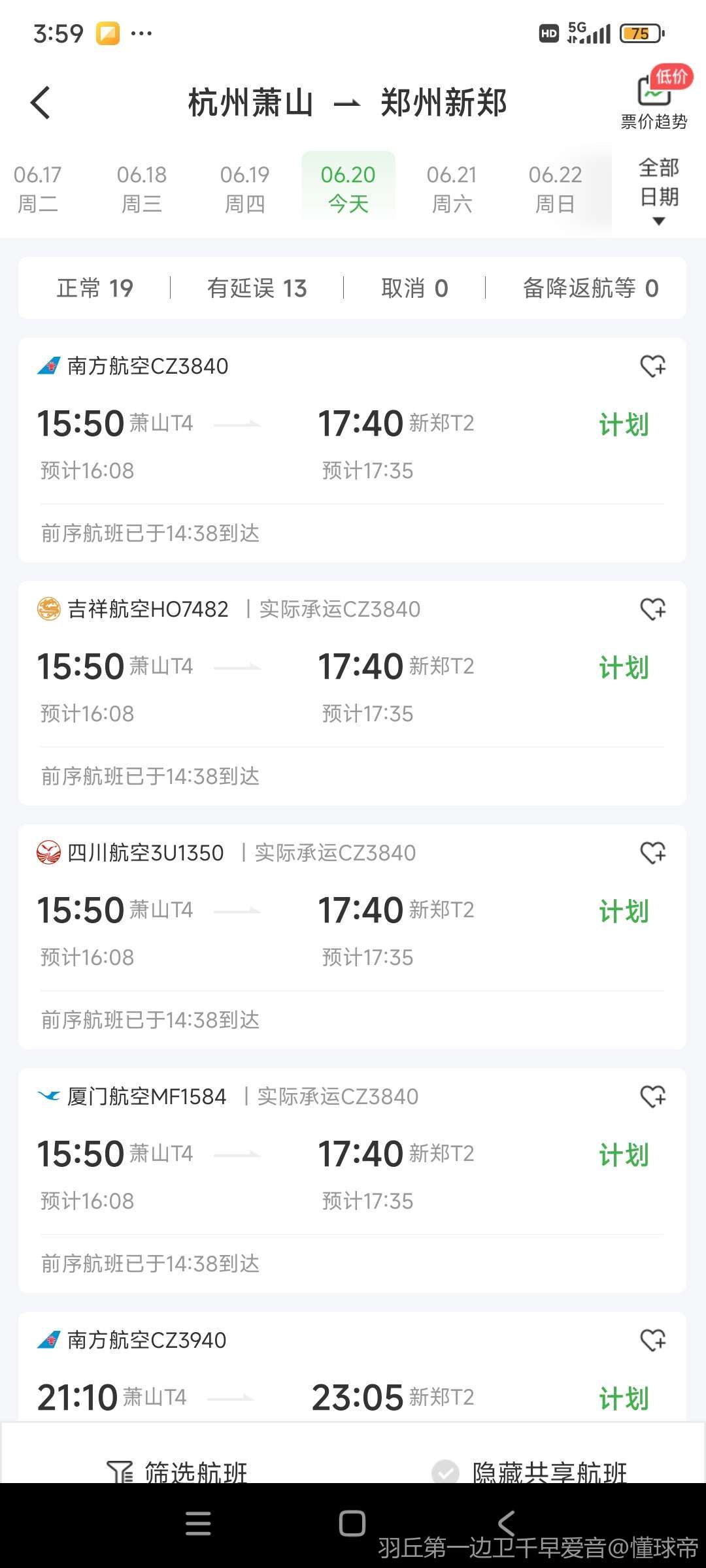Tap the system home button
706x1568 pixels.
352,1524
